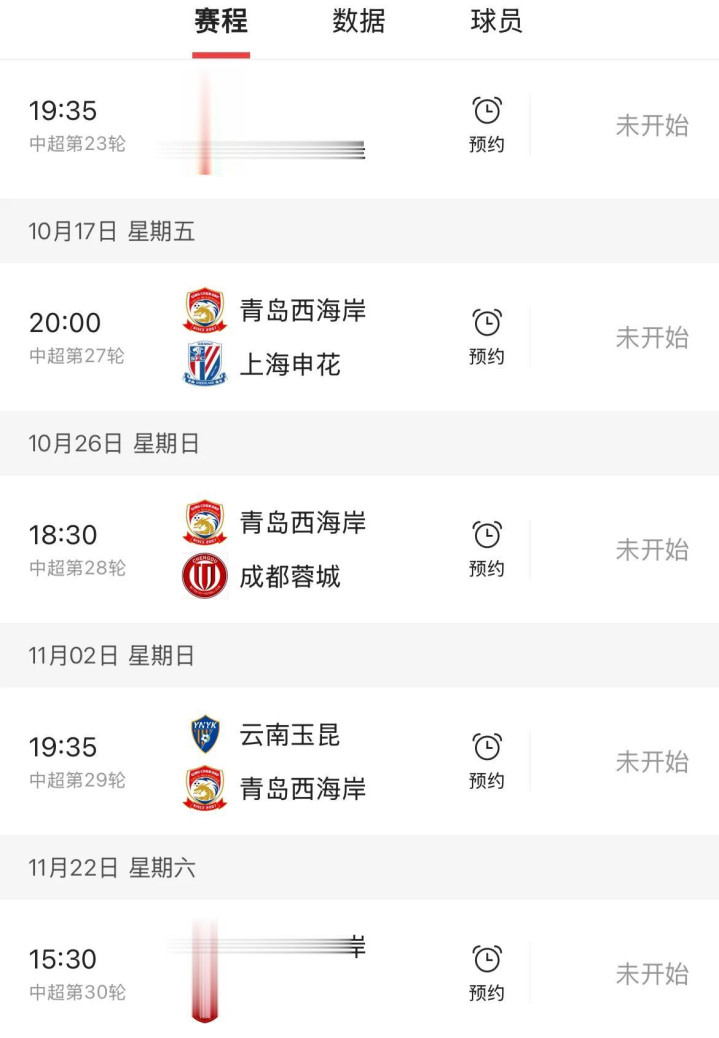
Task: Tap 预约 alarm for 中超第30轮 match
Action: 487,972
